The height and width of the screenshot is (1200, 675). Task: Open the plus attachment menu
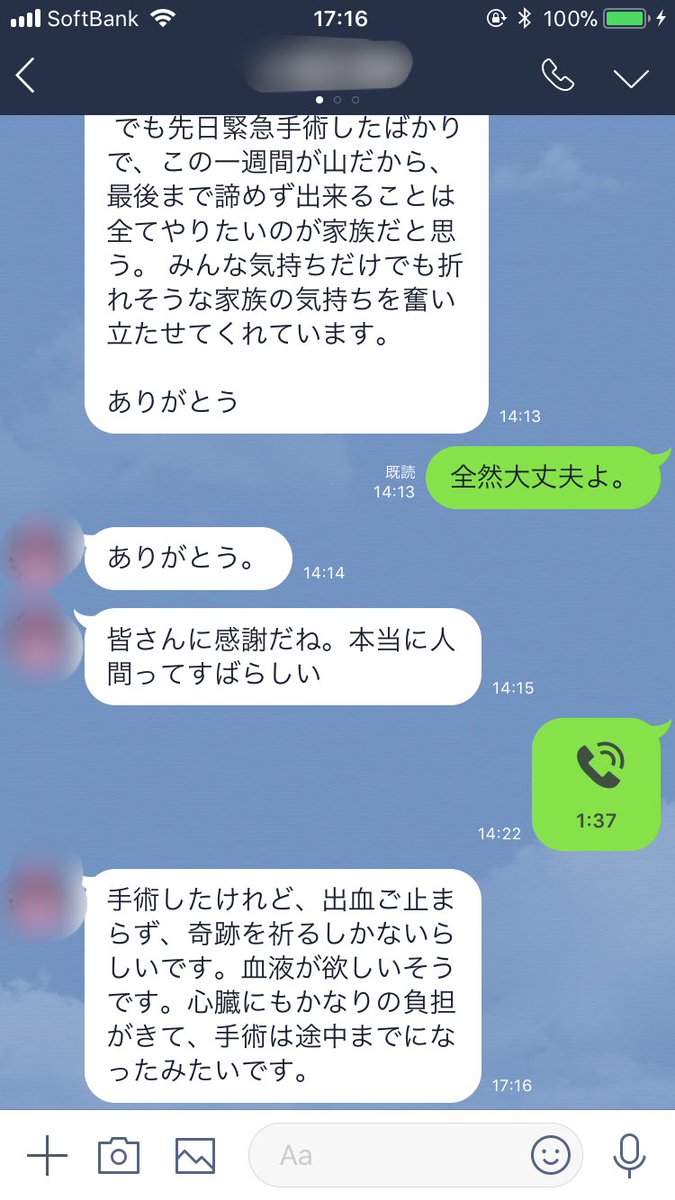pos(46,1156)
